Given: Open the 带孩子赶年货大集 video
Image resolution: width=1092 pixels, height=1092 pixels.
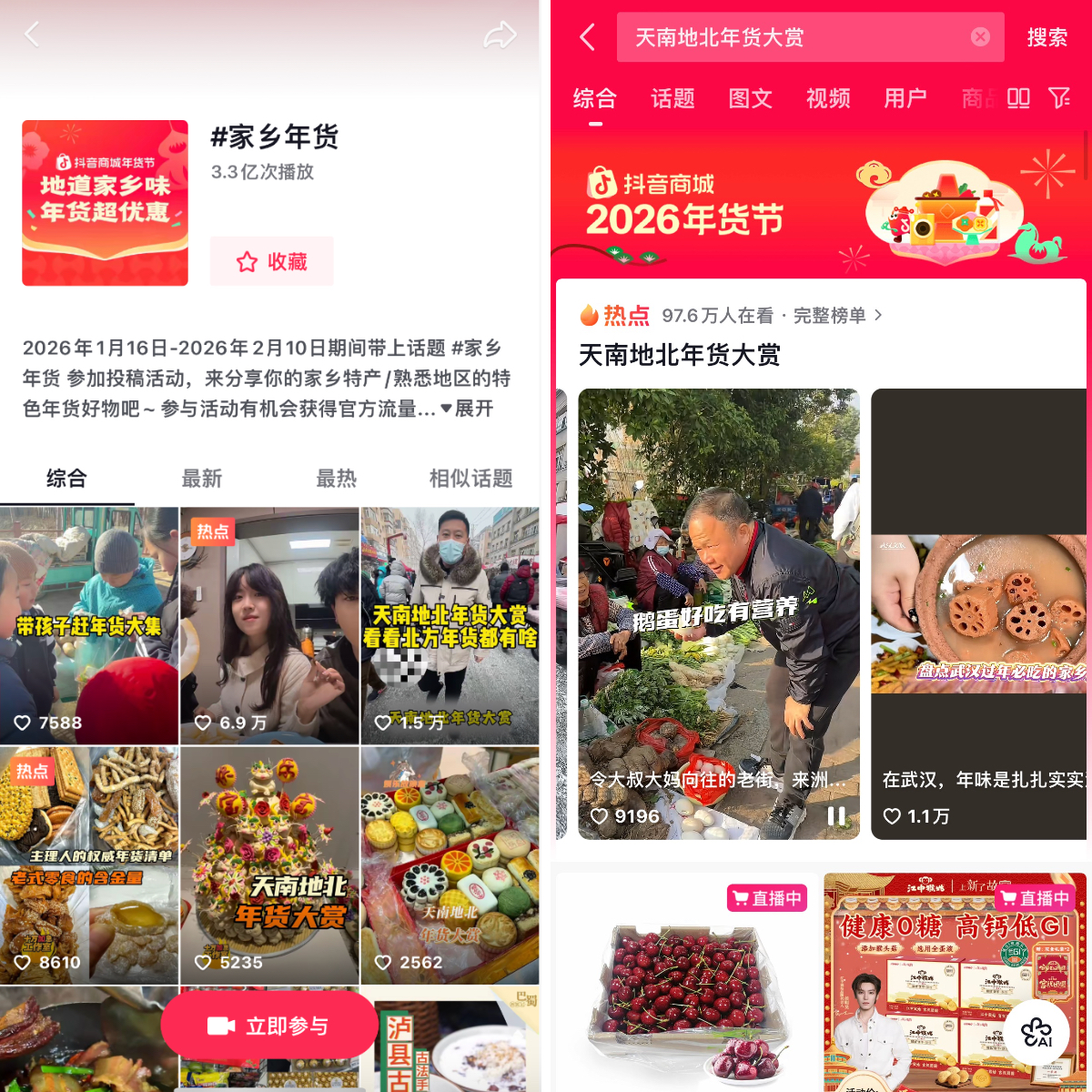Looking at the screenshot, I should coord(89,626).
